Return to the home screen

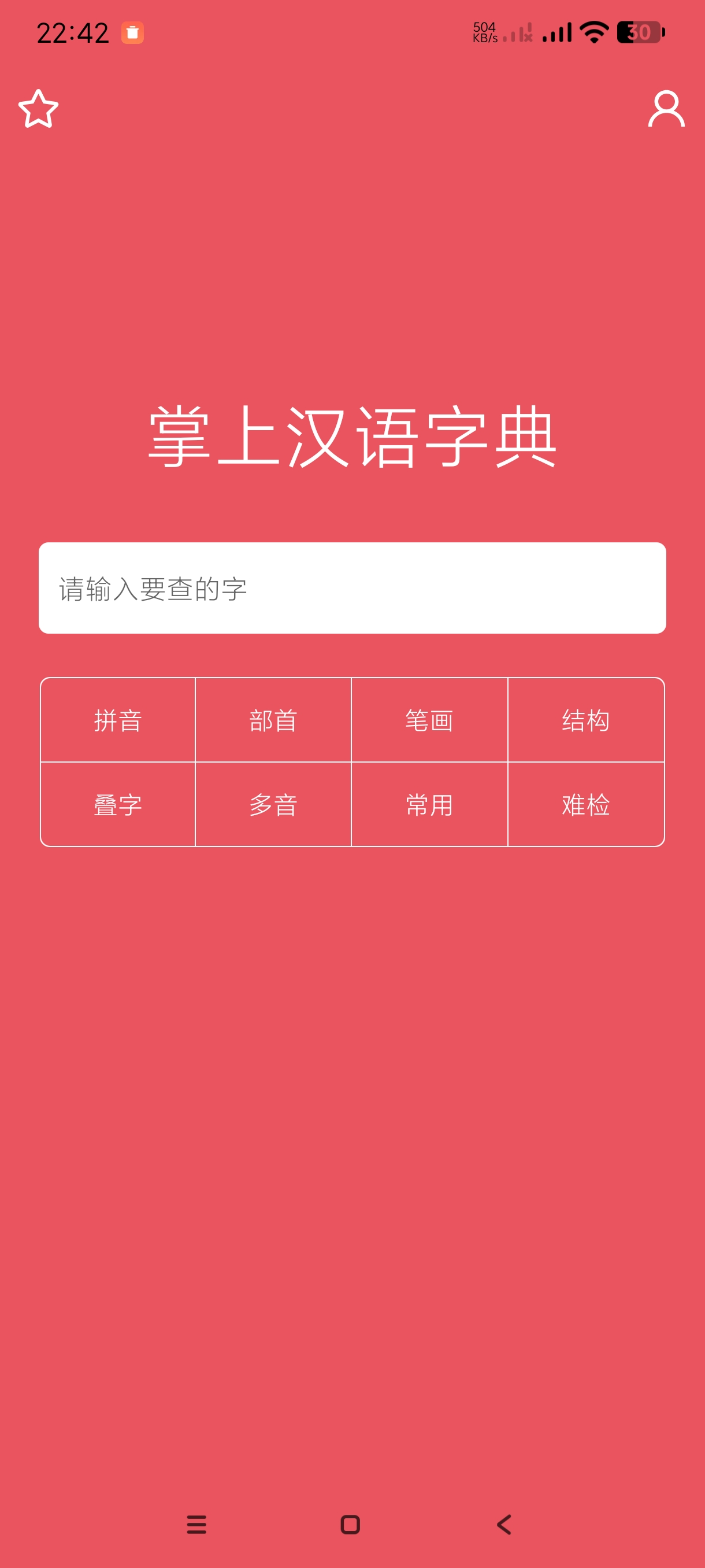point(350,1524)
